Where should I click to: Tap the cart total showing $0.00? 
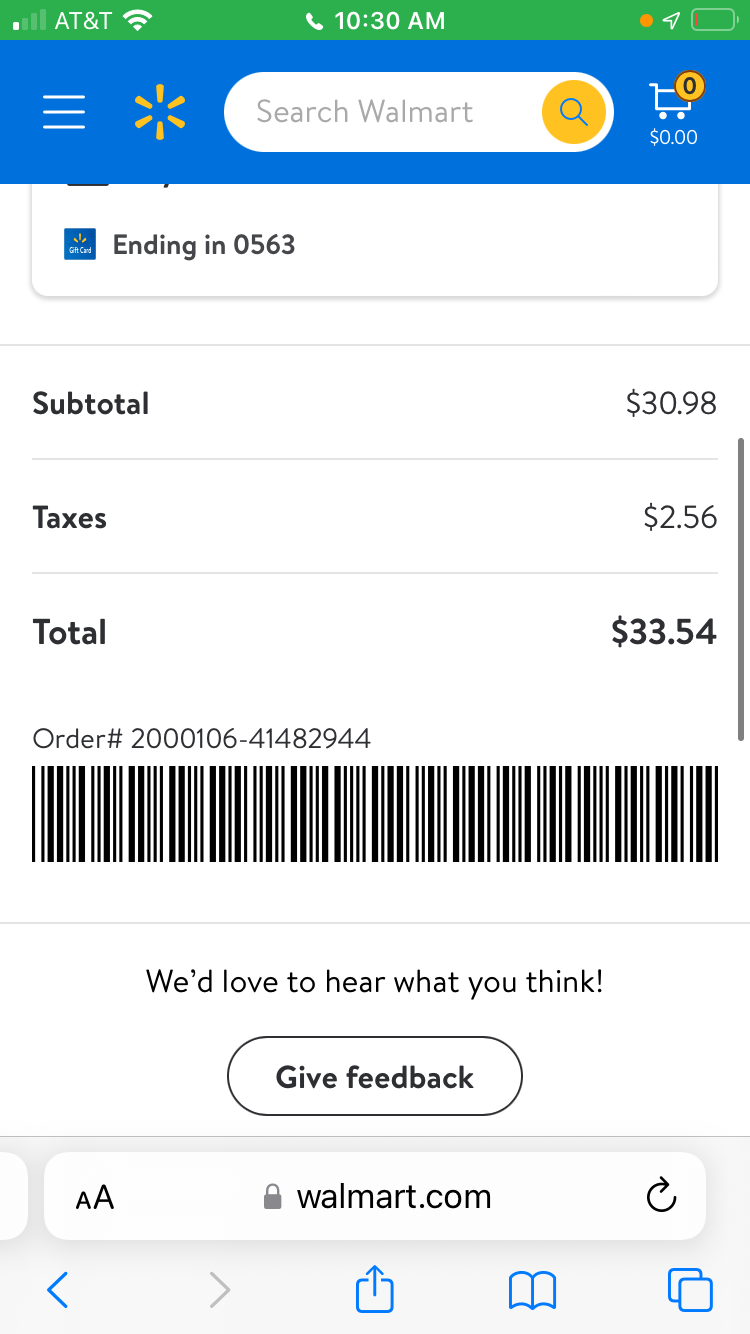672,139
